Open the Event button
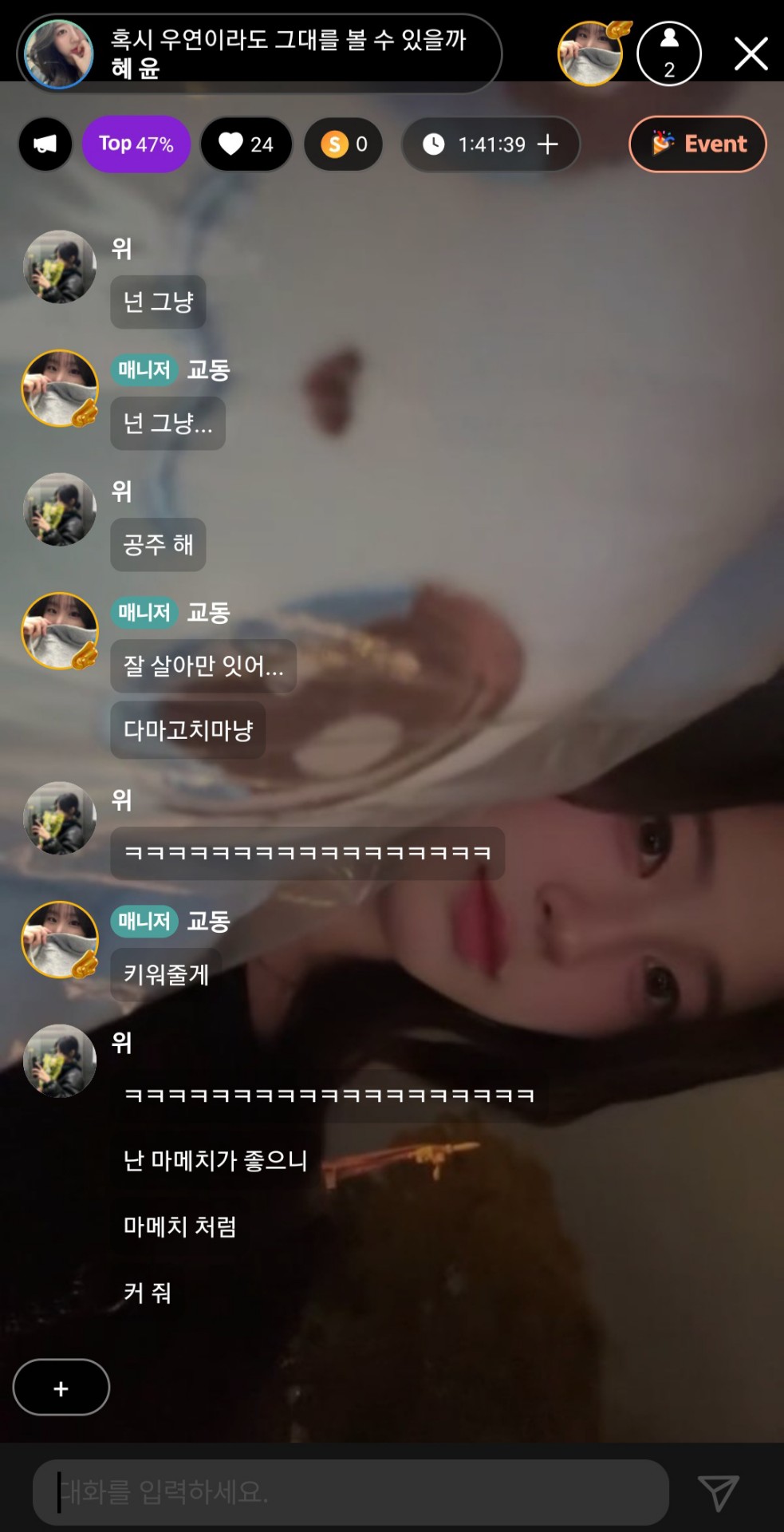 (x=698, y=144)
